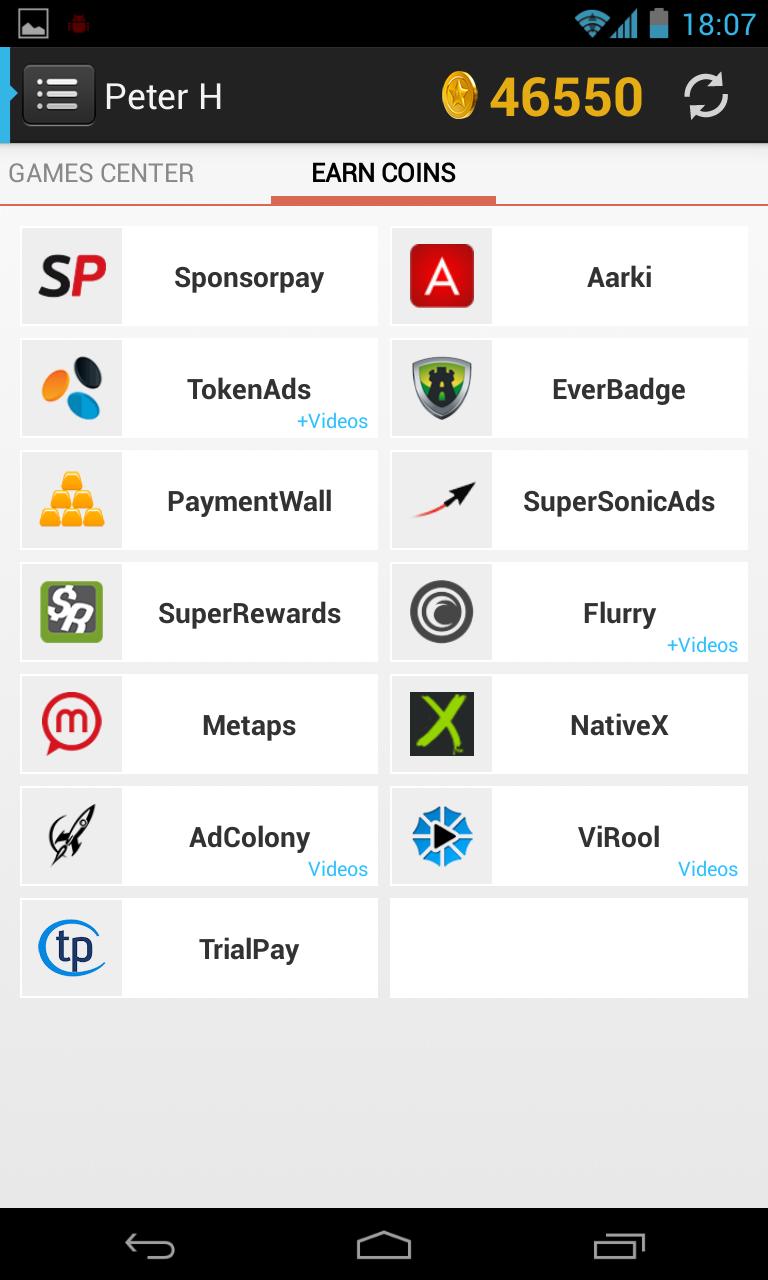The height and width of the screenshot is (1280, 768).
Task: Open NativeX offers
Action: (x=569, y=725)
